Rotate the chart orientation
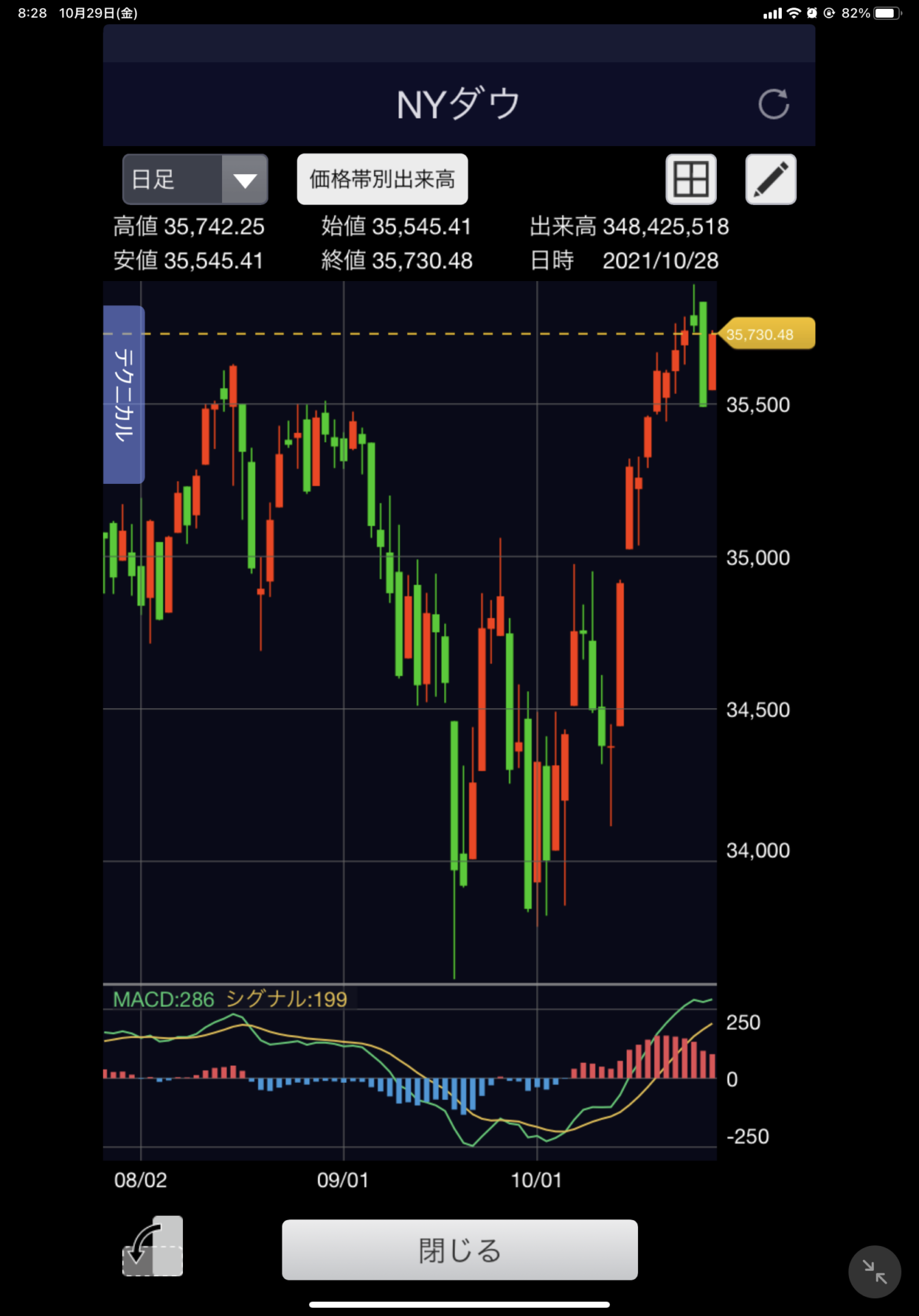 coord(153,1246)
